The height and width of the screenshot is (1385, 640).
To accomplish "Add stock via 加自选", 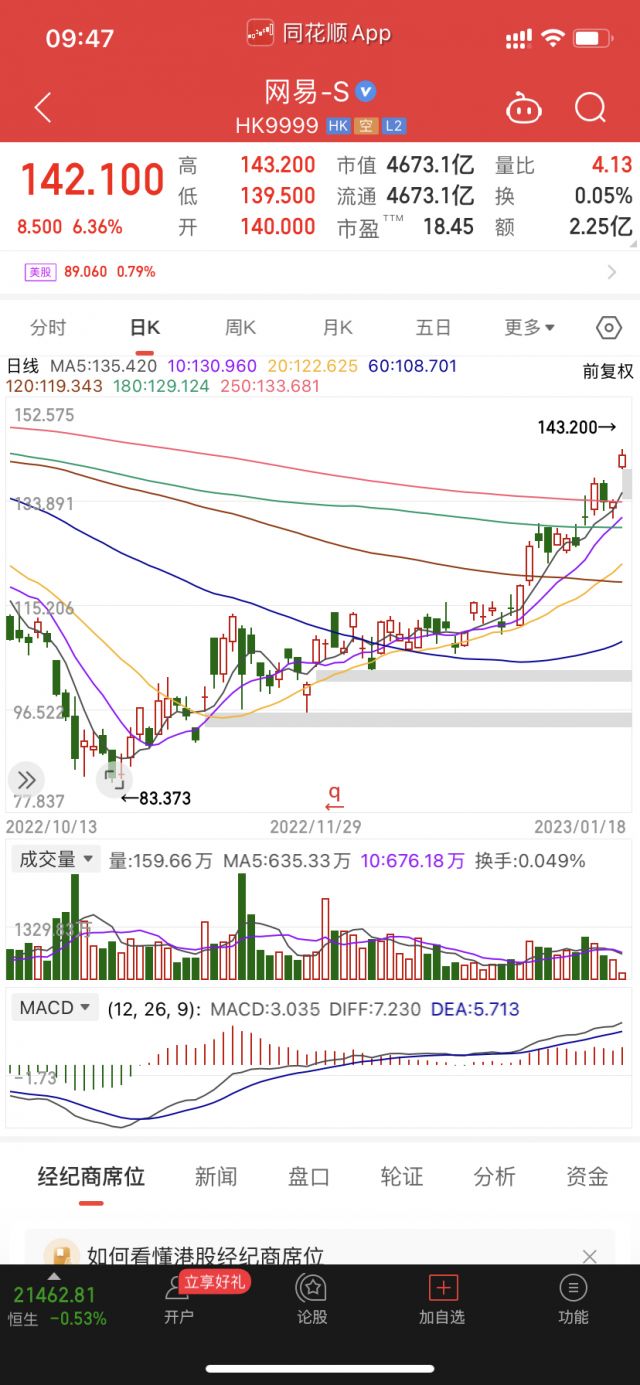I will point(442,1301).
